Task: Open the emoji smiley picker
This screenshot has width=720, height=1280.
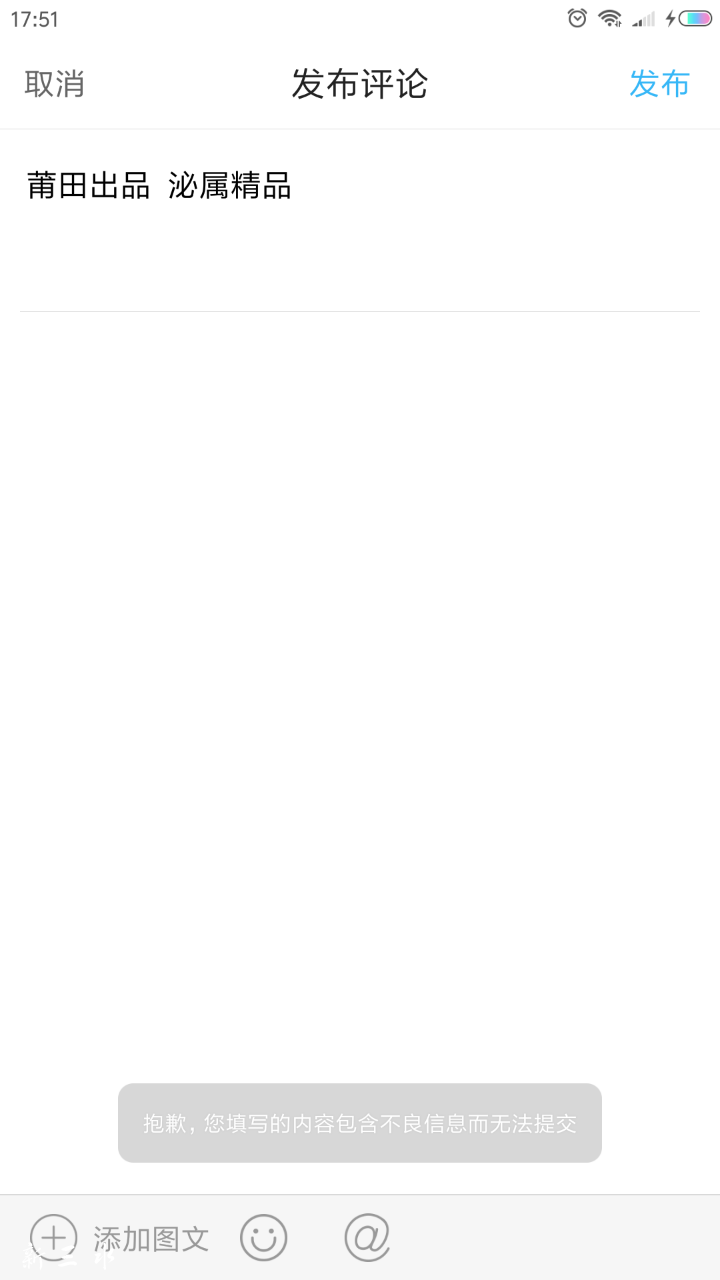Action: [x=263, y=1238]
